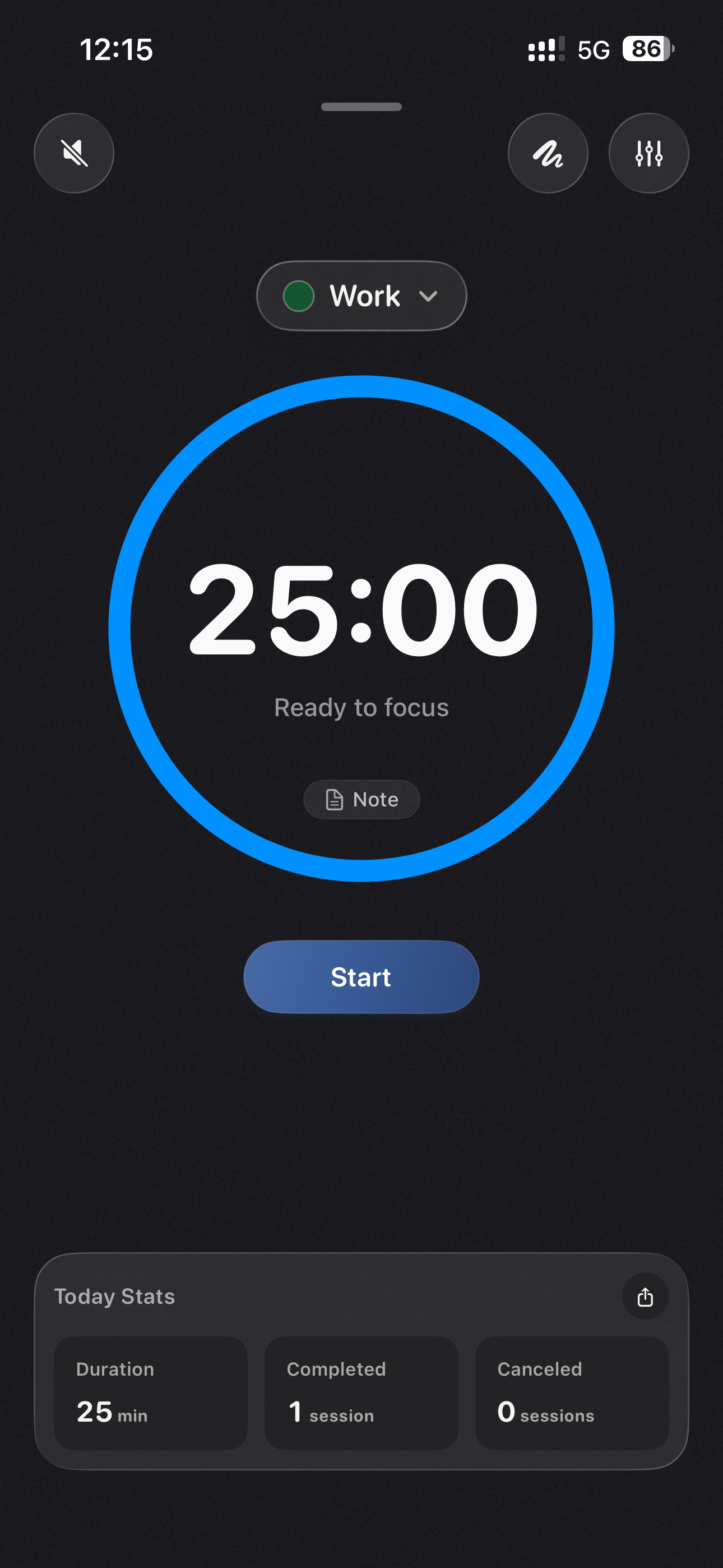Toggle the muted sound icon

click(73, 153)
